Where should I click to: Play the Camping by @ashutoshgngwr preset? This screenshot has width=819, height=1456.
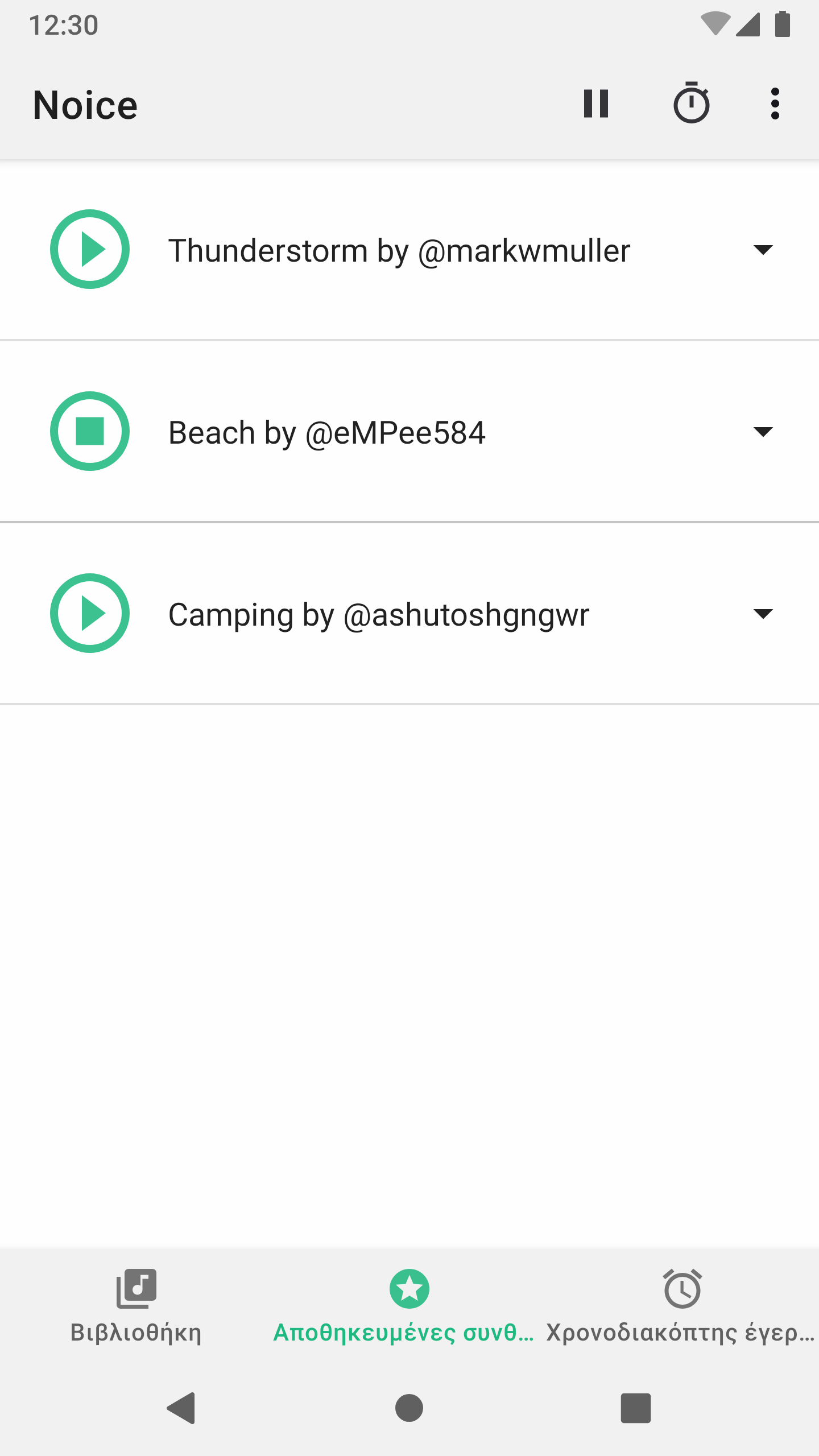[90, 613]
